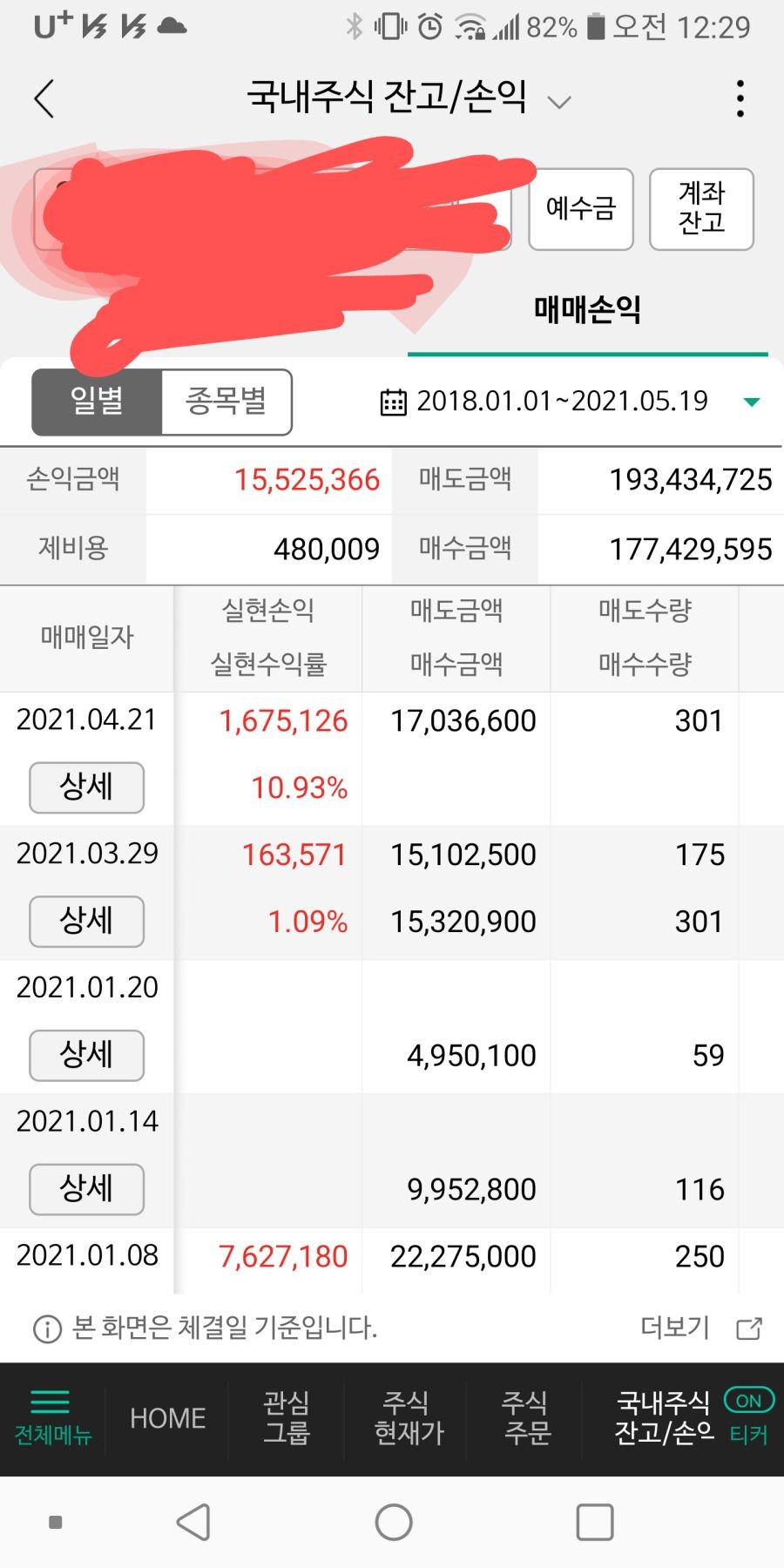This screenshot has height=1568, width=784.
Task: Toggle the 티커 ON switch
Action: [x=749, y=1401]
